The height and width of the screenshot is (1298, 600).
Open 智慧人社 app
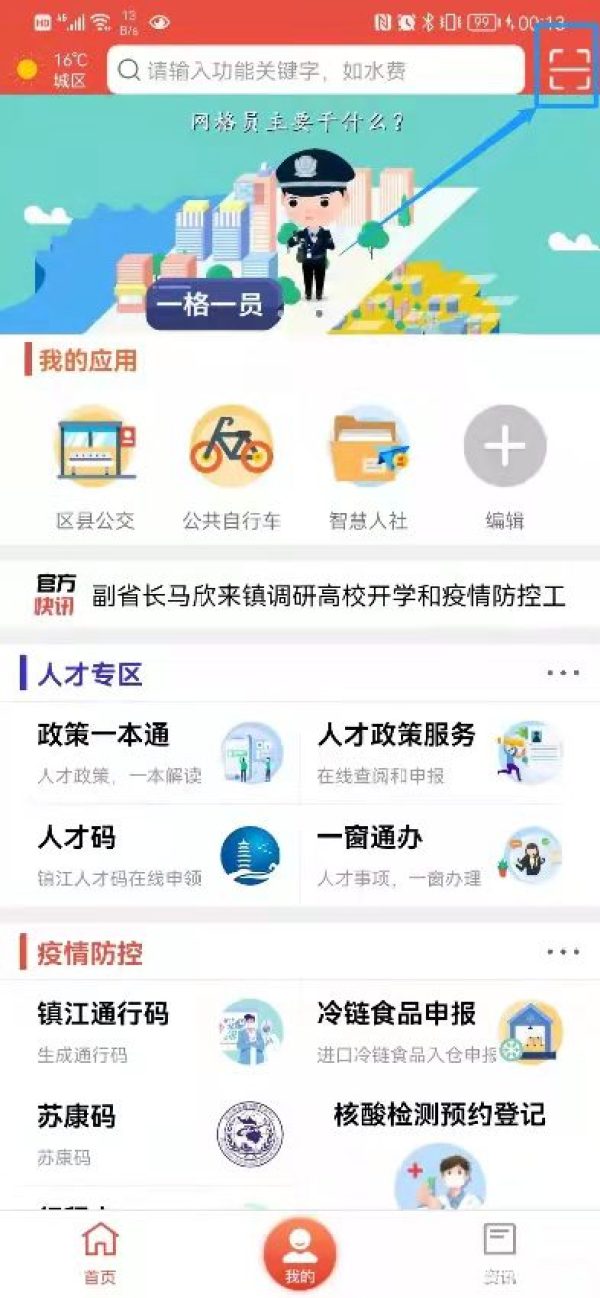coord(368,465)
